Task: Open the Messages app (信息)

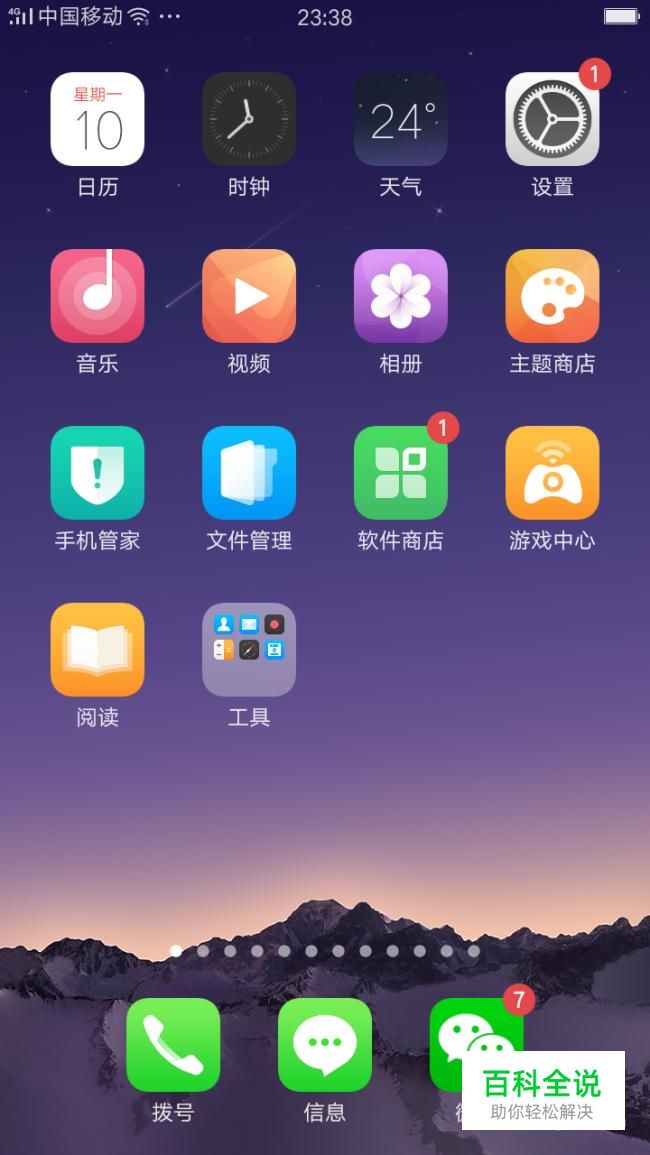Action: click(x=324, y=1045)
